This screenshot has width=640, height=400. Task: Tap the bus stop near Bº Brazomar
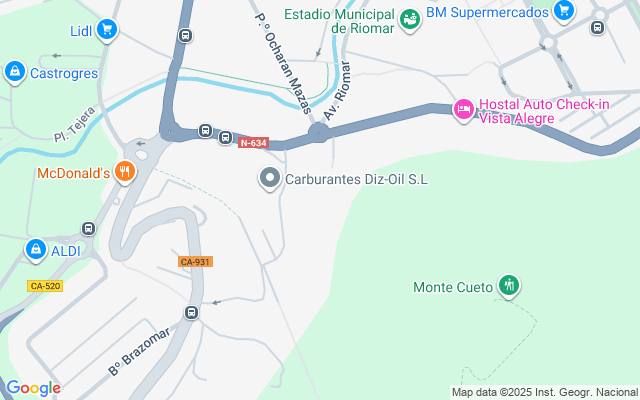[x=191, y=313]
